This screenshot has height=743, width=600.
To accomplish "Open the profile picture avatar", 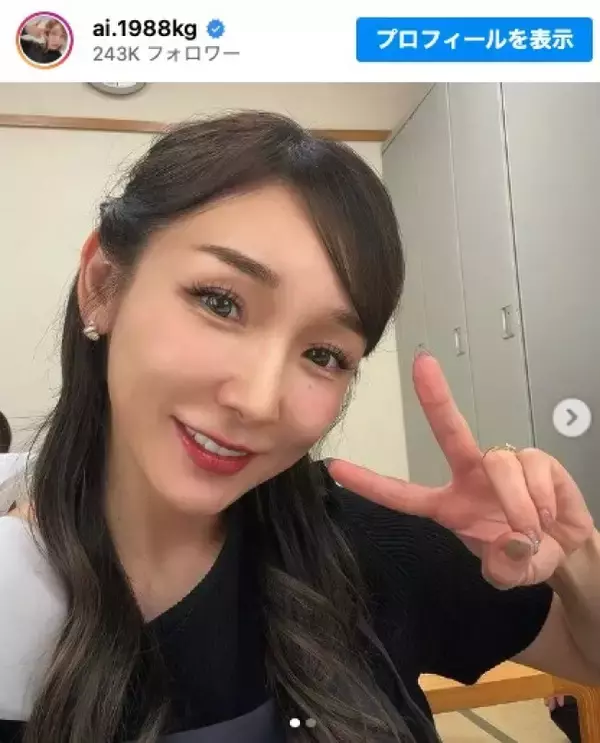I will (44, 40).
